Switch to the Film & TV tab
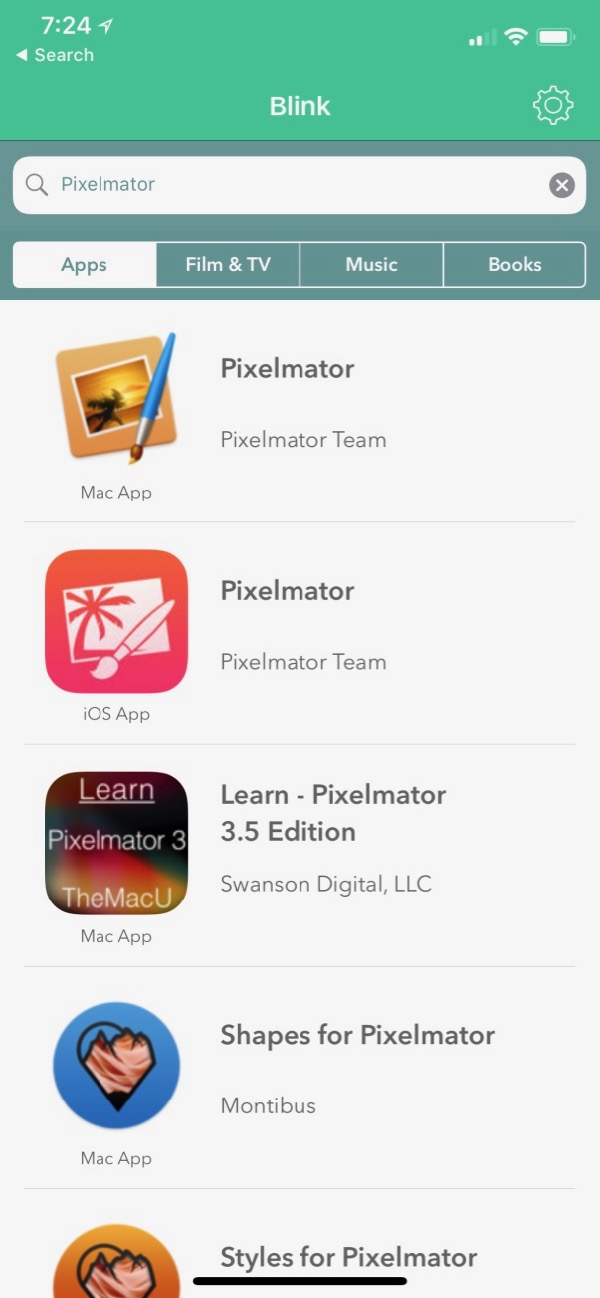 click(x=228, y=265)
